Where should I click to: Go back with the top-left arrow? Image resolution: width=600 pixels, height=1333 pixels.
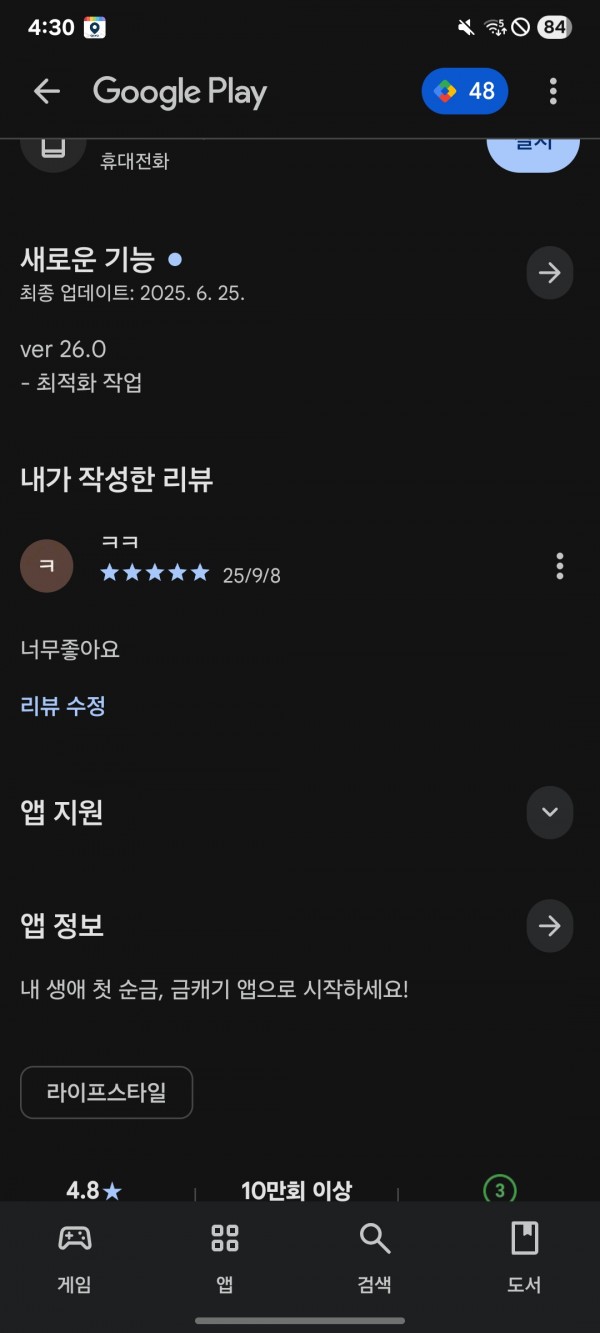[47, 92]
